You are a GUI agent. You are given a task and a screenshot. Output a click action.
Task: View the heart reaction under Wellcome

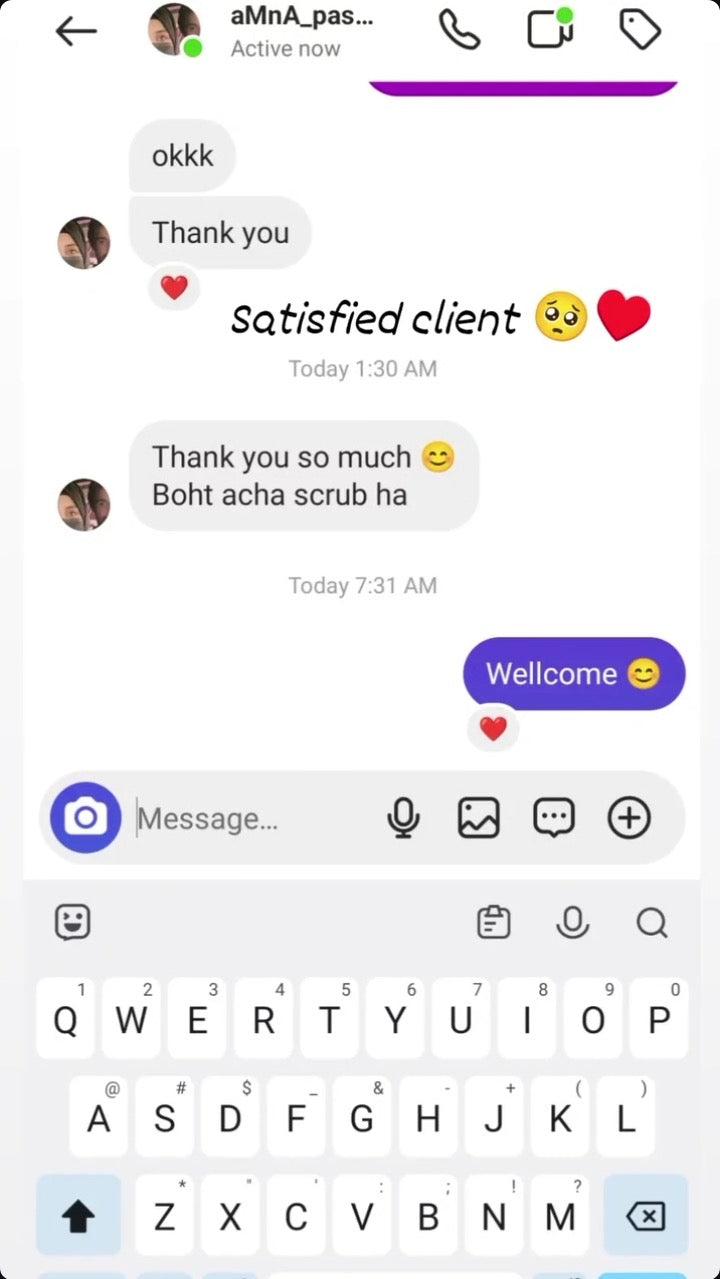click(x=493, y=729)
